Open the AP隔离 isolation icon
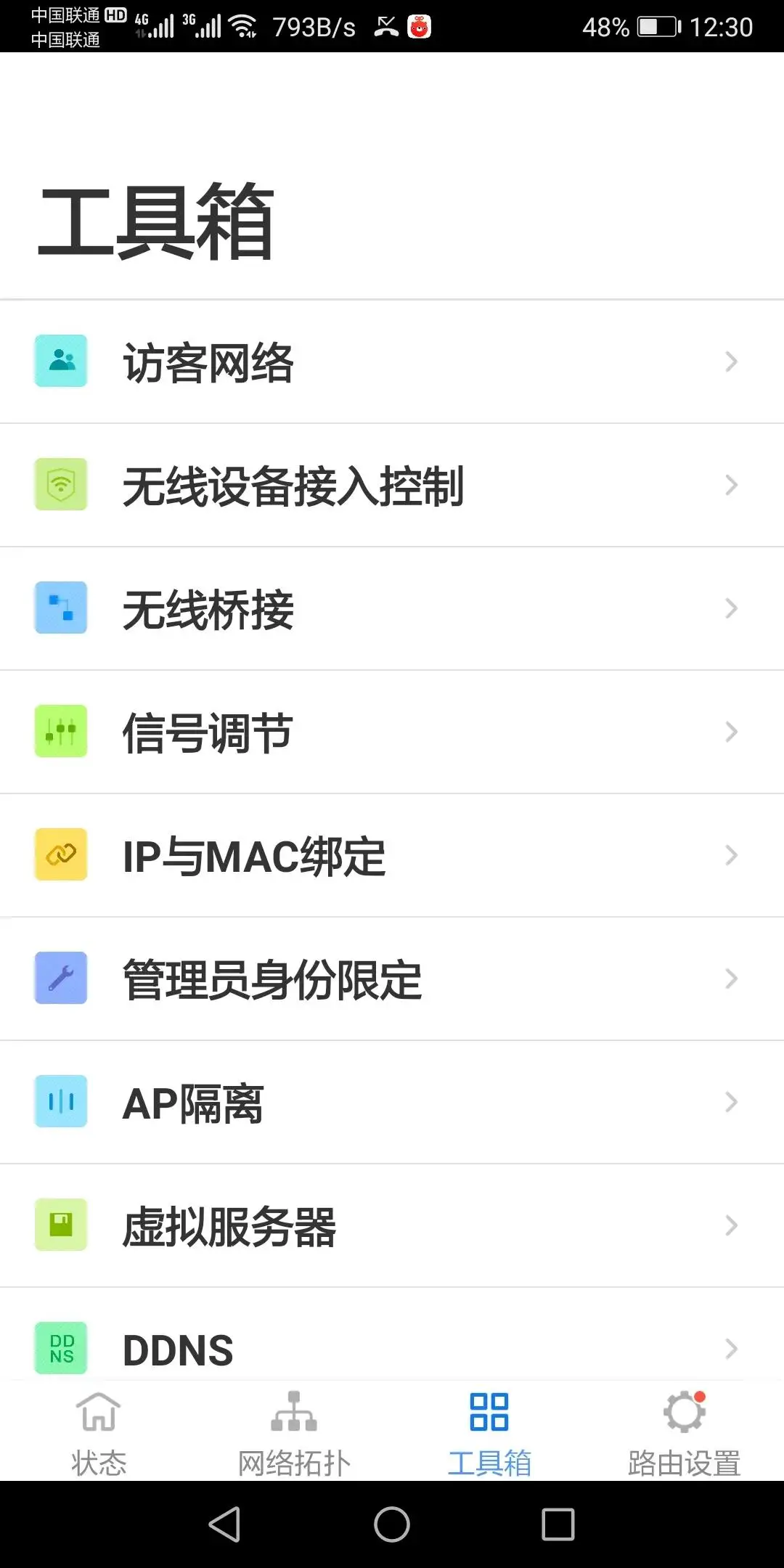The width and height of the screenshot is (784, 1568). pos(60,1101)
